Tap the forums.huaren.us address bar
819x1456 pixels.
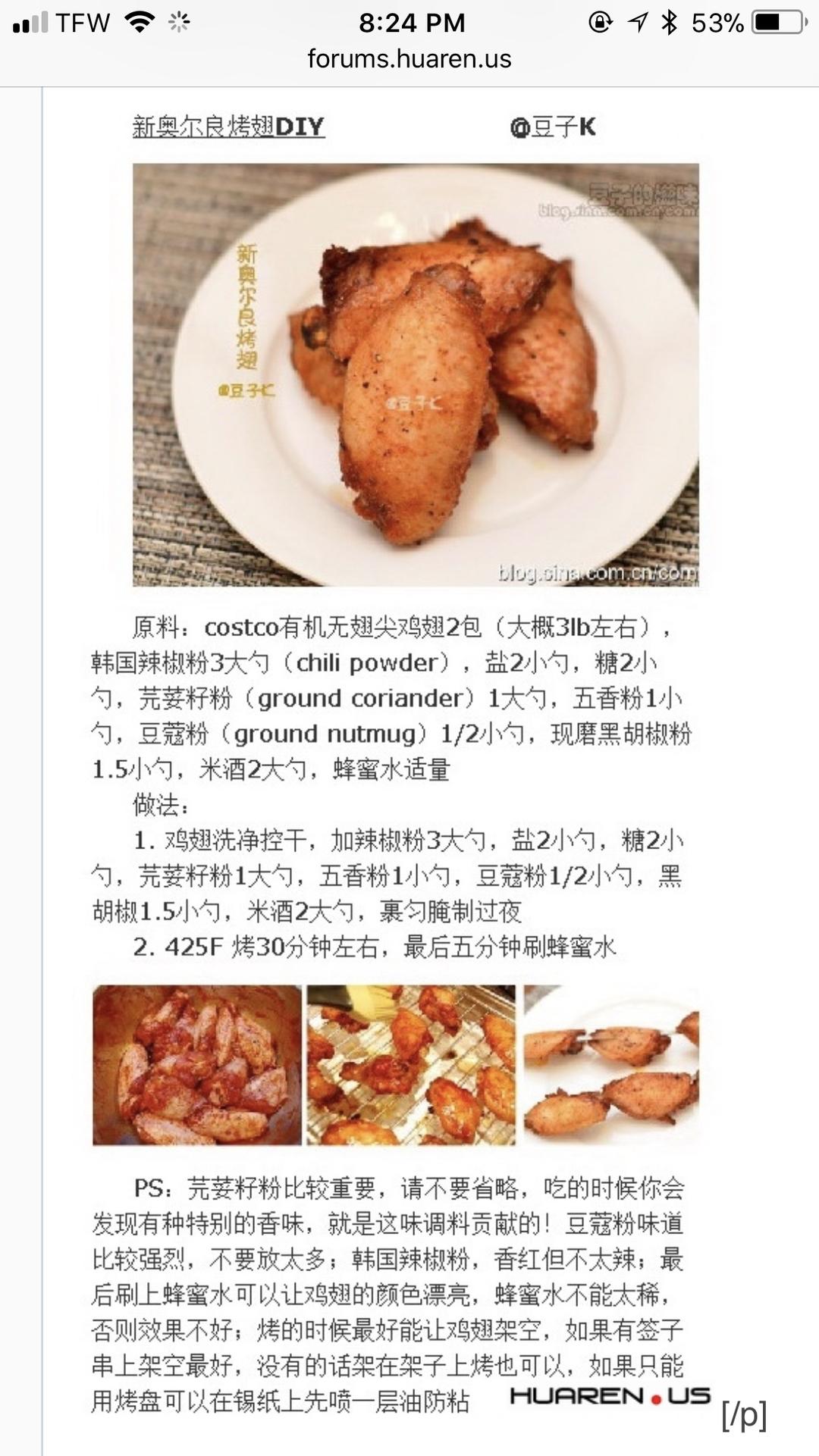(409, 59)
